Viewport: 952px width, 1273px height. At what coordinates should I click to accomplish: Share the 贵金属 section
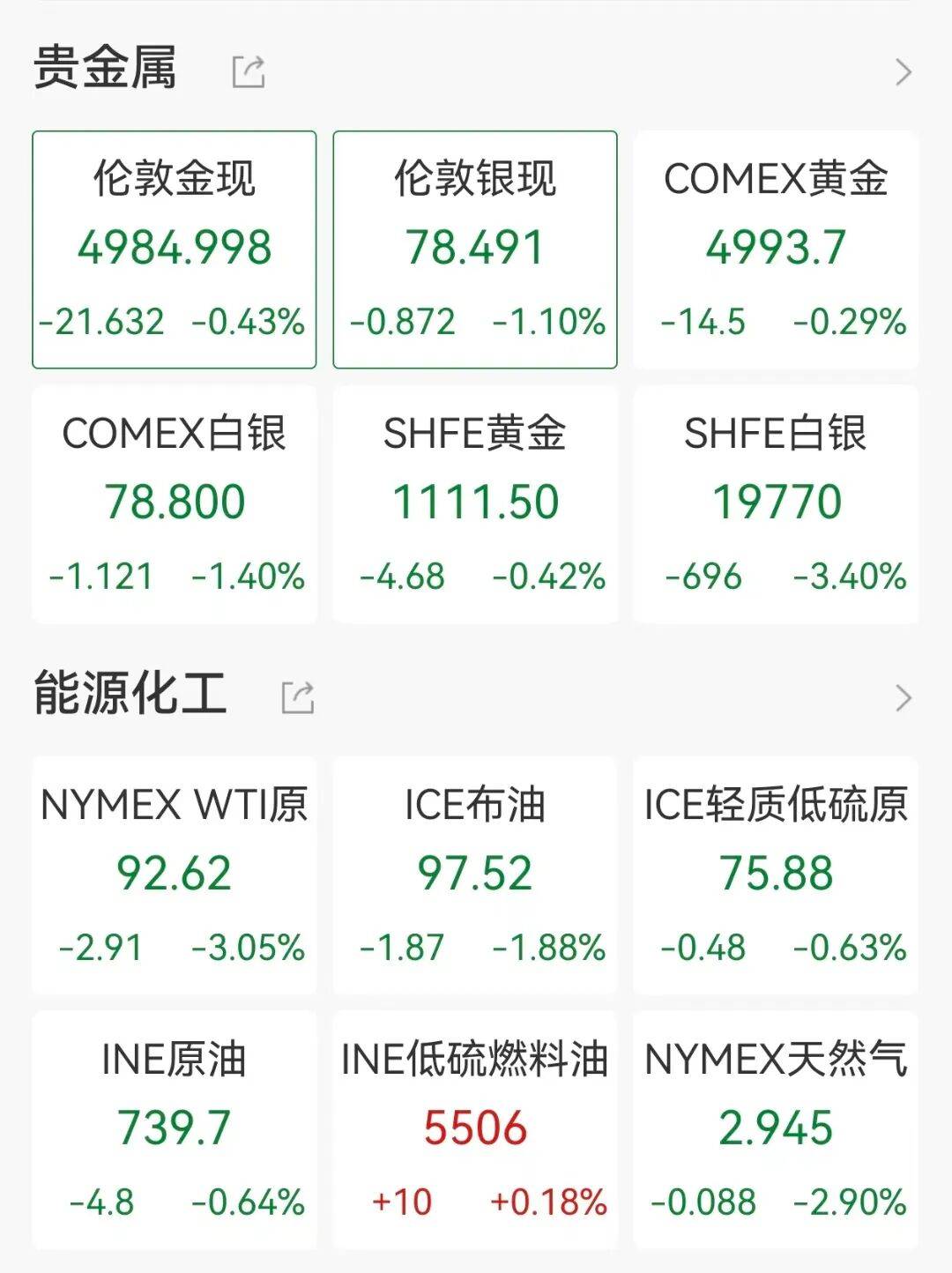click(x=249, y=72)
